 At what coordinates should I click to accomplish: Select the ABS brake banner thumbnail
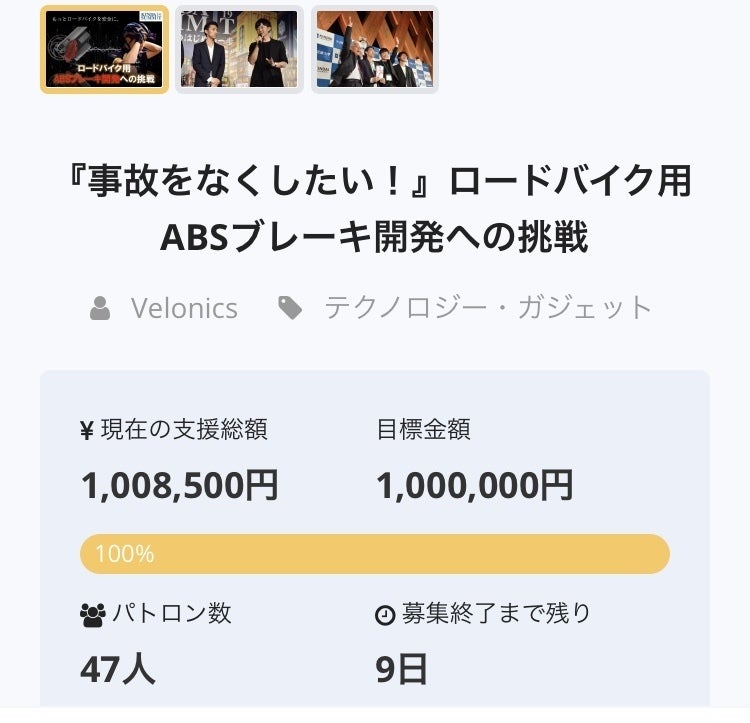click(x=104, y=49)
